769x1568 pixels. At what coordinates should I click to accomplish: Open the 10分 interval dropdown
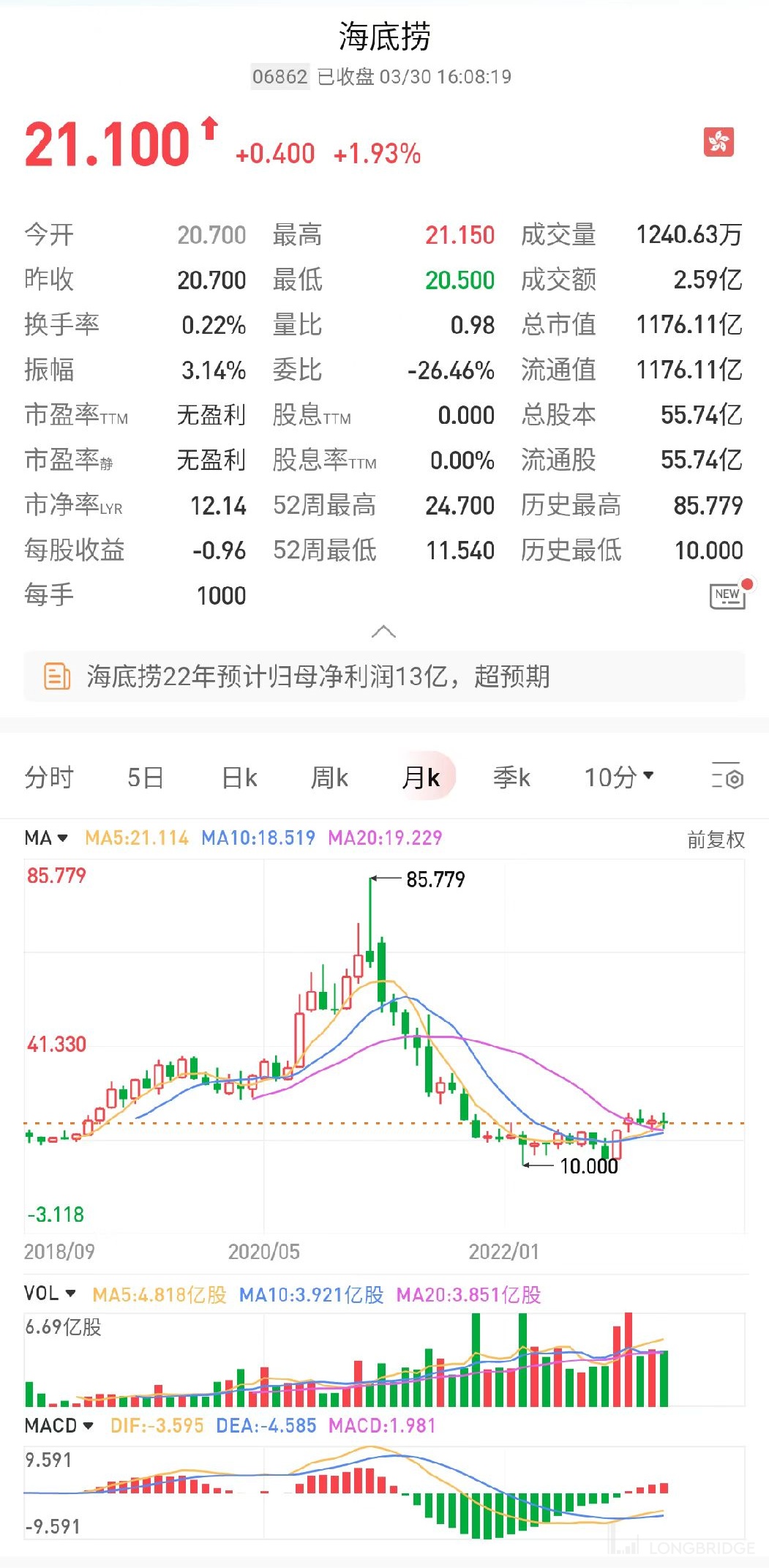coord(618,777)
